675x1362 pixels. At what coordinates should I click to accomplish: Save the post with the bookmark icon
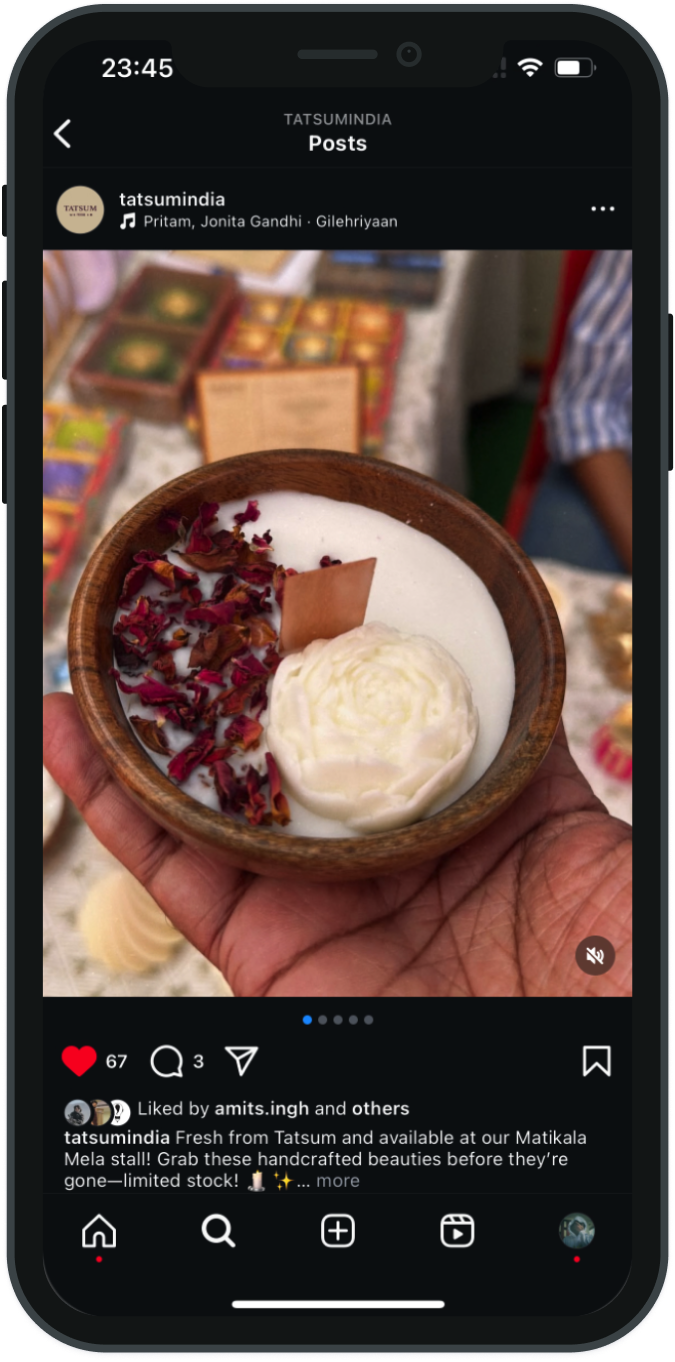[x=596, y=1061]
